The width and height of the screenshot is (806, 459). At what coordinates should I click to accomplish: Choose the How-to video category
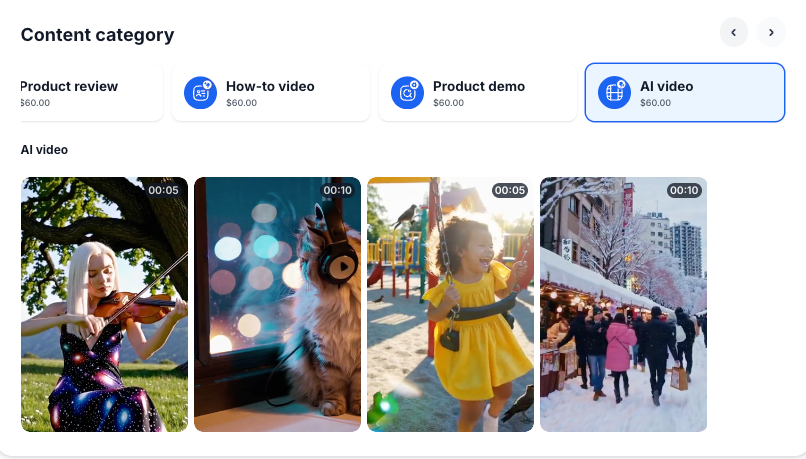click(x=270, y=93)
